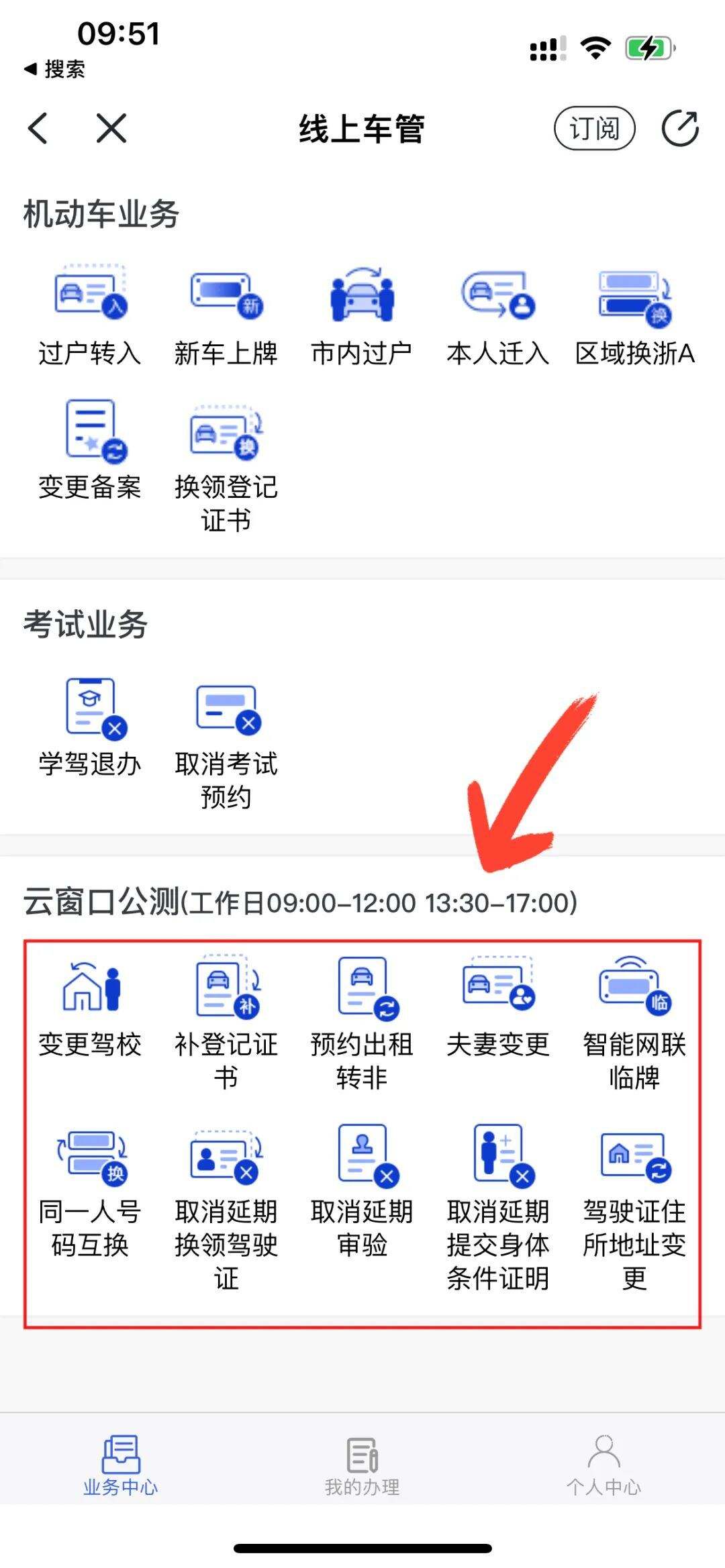
Task: Open 驾驶证住所地址变更
Action: coord(634,1208)
